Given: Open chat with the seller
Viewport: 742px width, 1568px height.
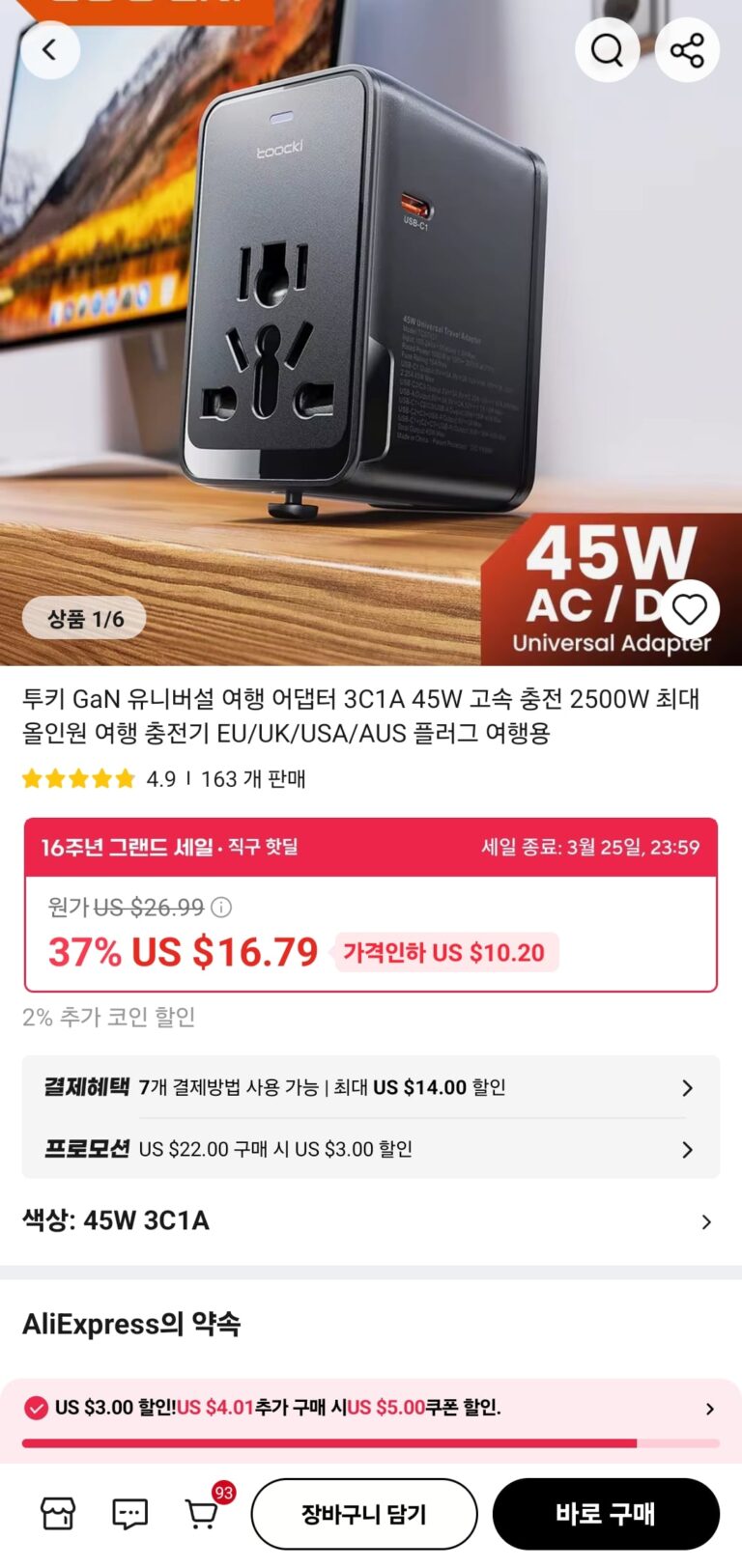Looking at the screenshot, I should pos(129,1514).
